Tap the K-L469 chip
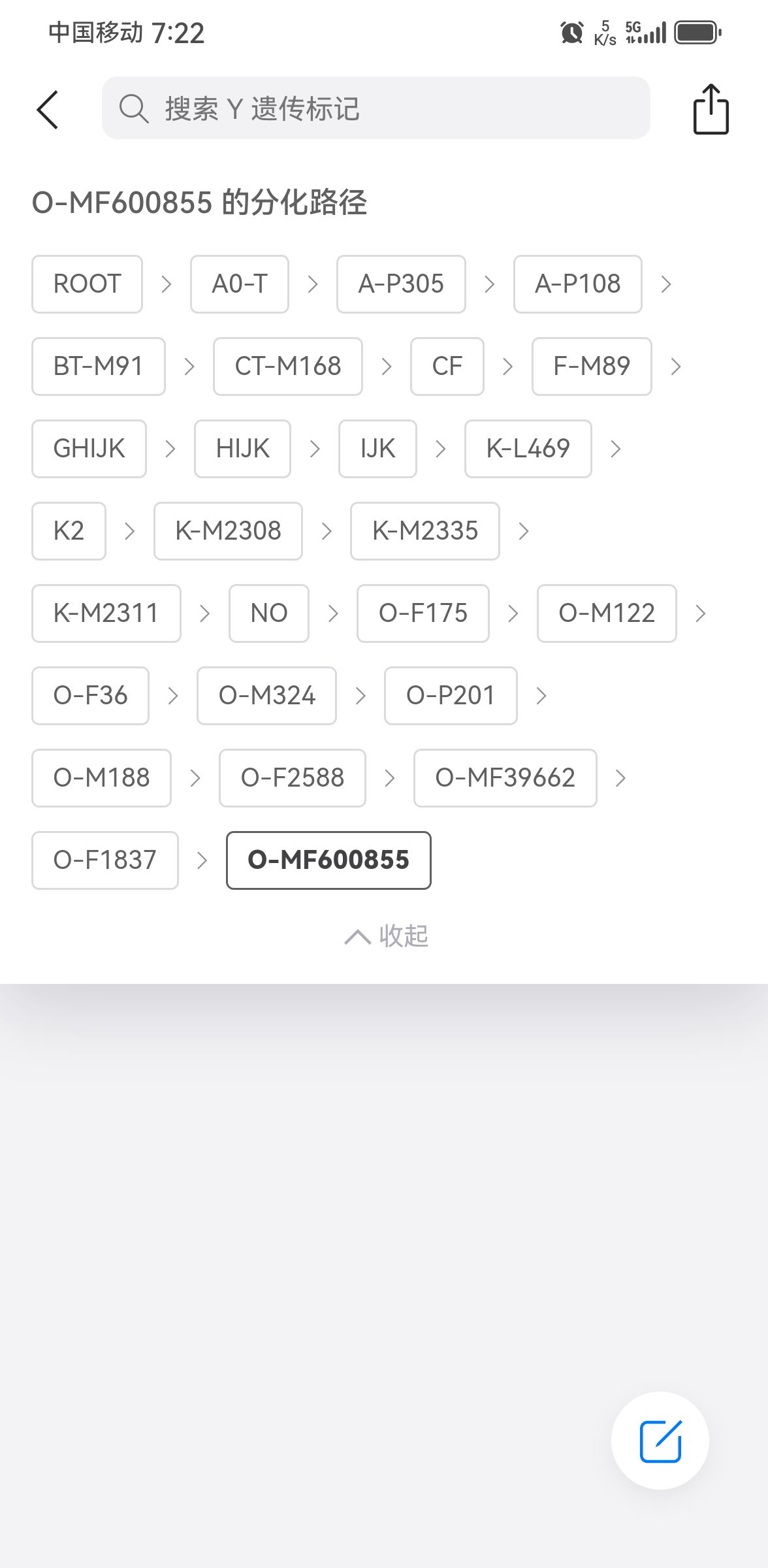768x1568 pixels. [x=528, y=449]
